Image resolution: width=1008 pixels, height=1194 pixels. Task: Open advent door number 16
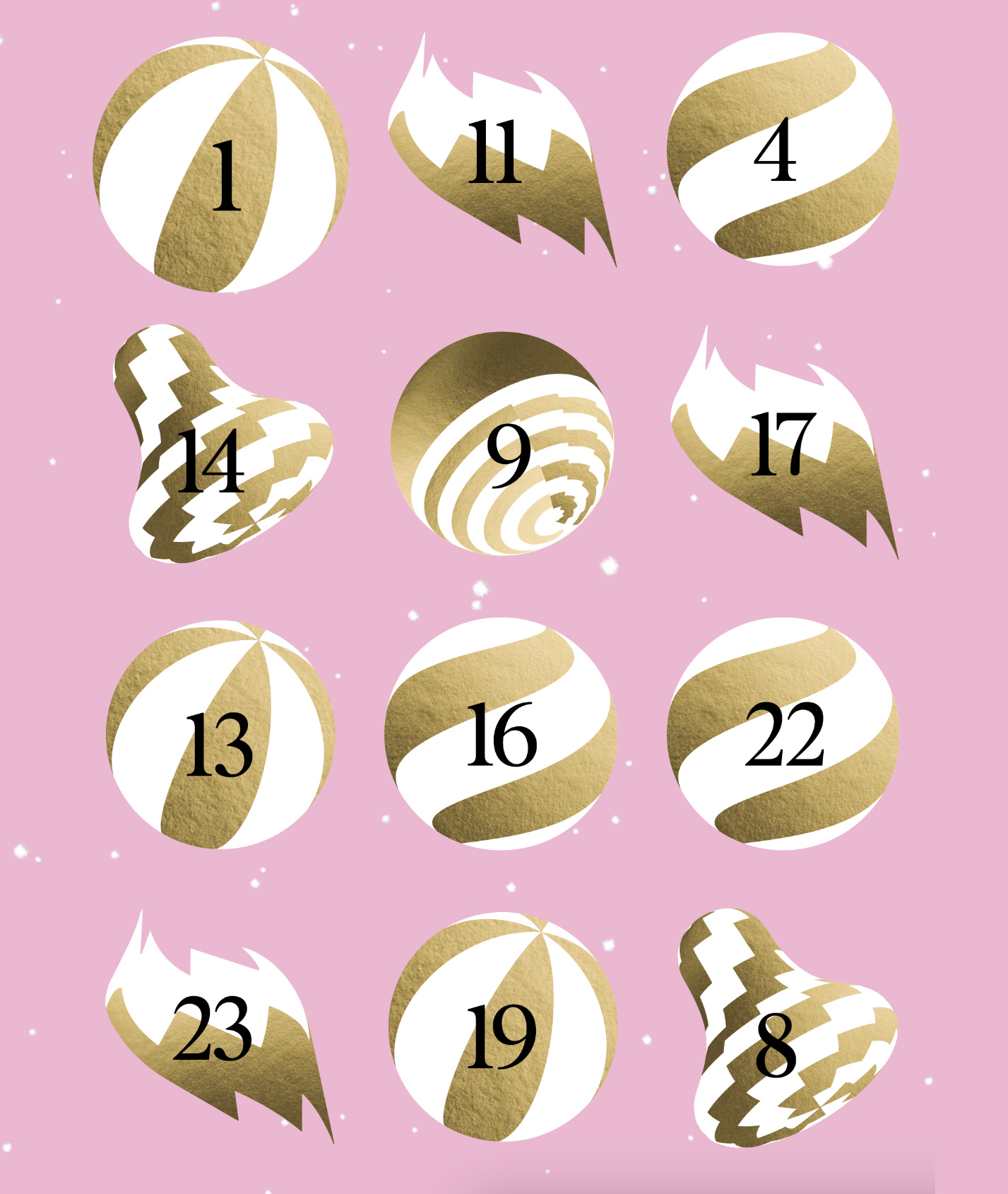click(502, 735)
